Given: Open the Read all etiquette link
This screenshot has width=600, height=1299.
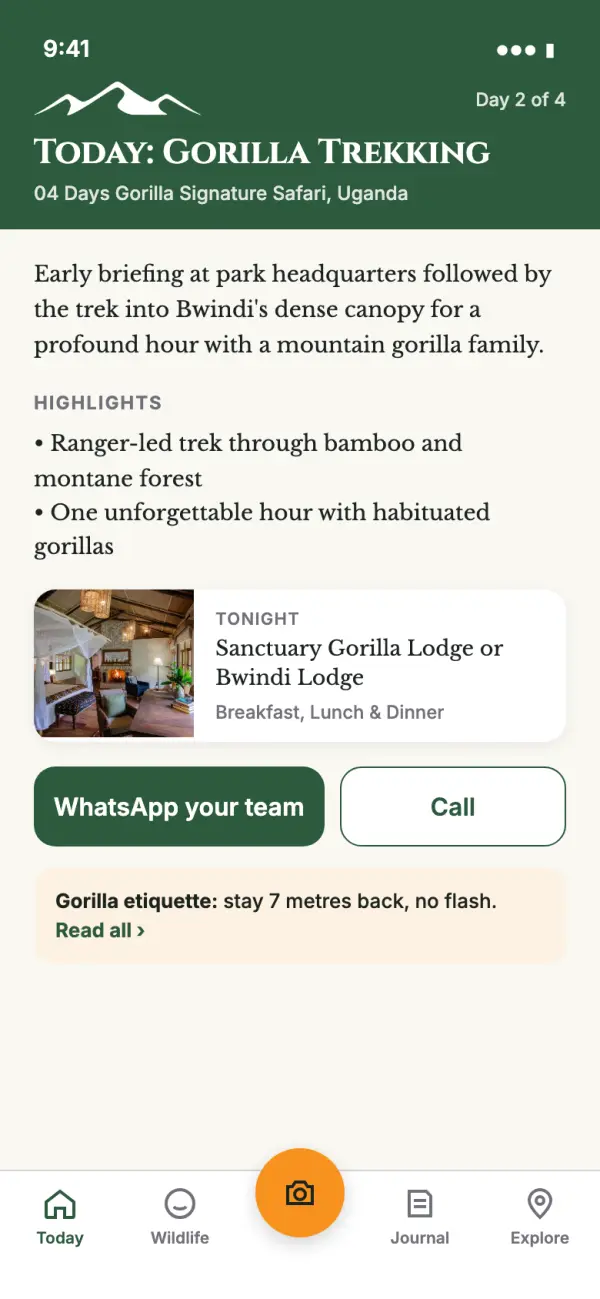Looking at the screenshot, I should click(x=100, y=930).
